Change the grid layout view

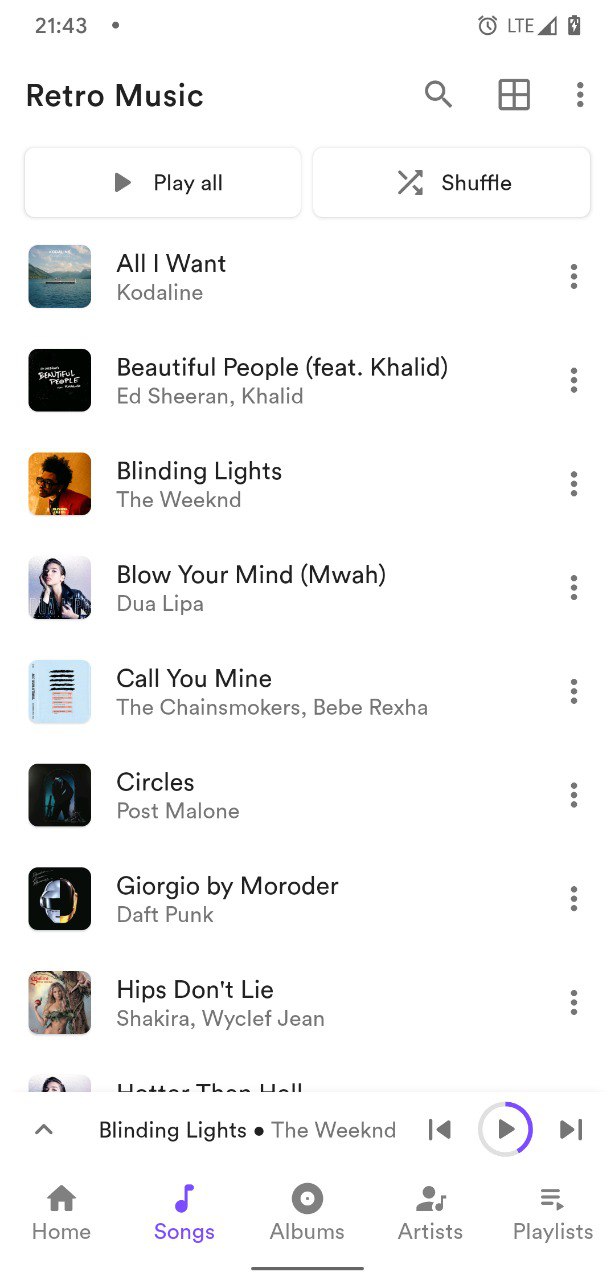514,95
